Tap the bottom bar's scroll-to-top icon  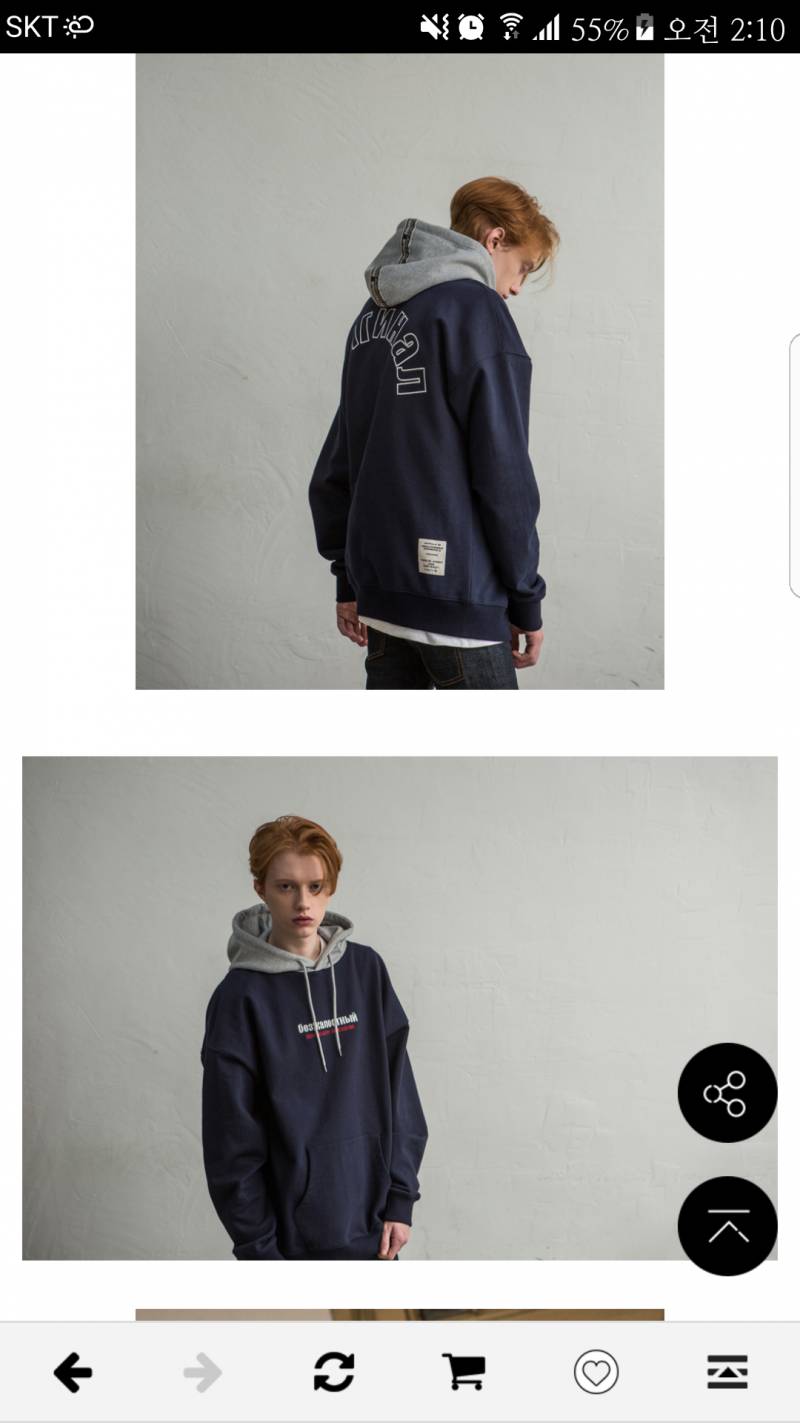click(x=727, y=1372)
